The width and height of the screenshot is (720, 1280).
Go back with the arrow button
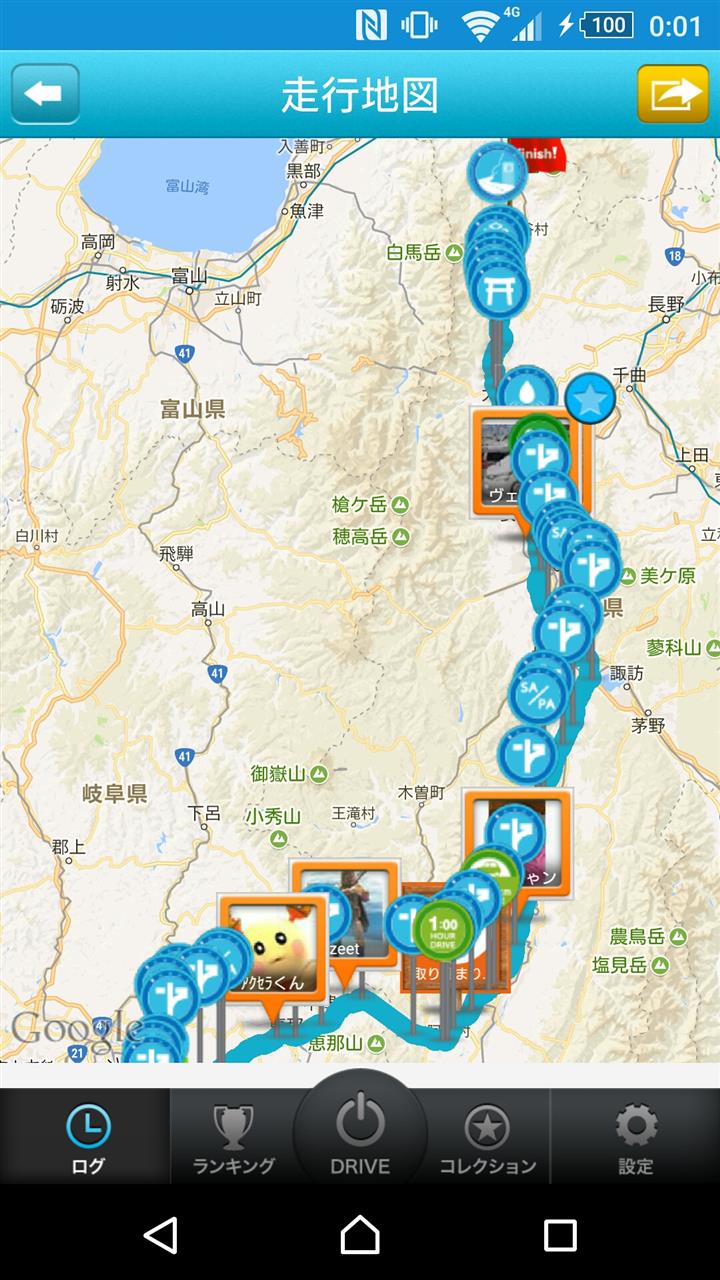(45, 94)
